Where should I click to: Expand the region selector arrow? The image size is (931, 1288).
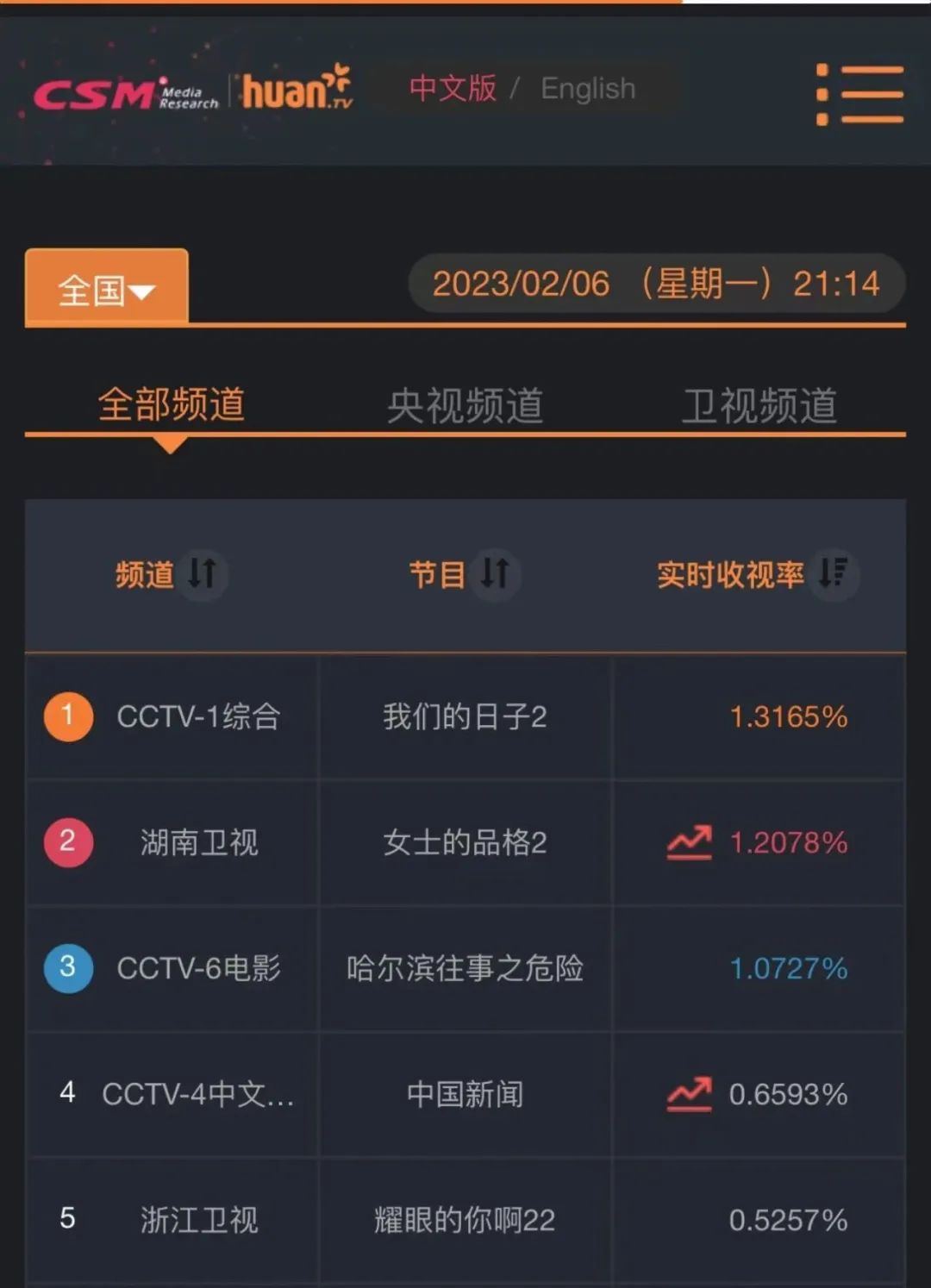tap(144, 291)
